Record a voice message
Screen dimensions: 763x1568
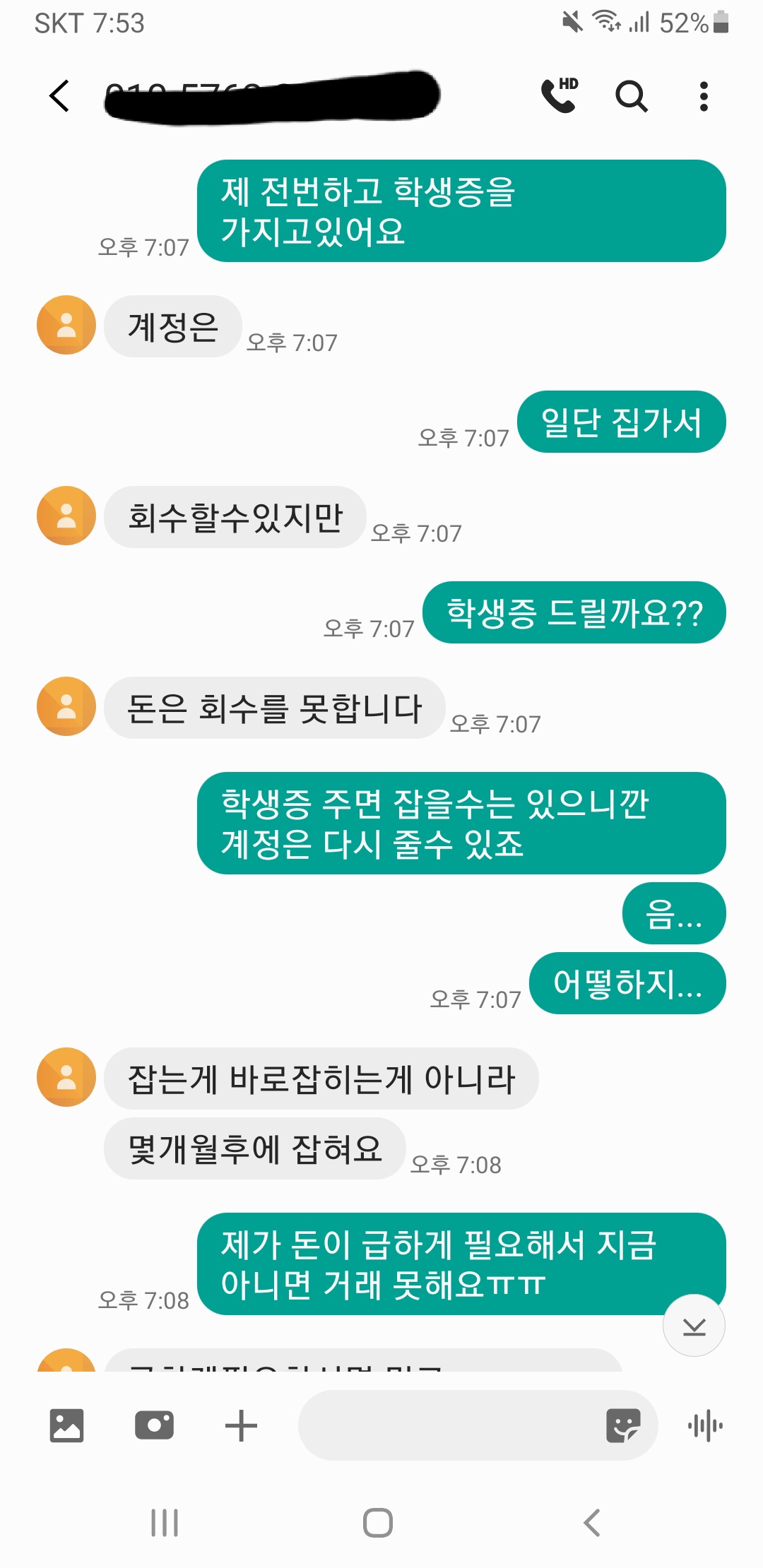tap(705, 1425)
